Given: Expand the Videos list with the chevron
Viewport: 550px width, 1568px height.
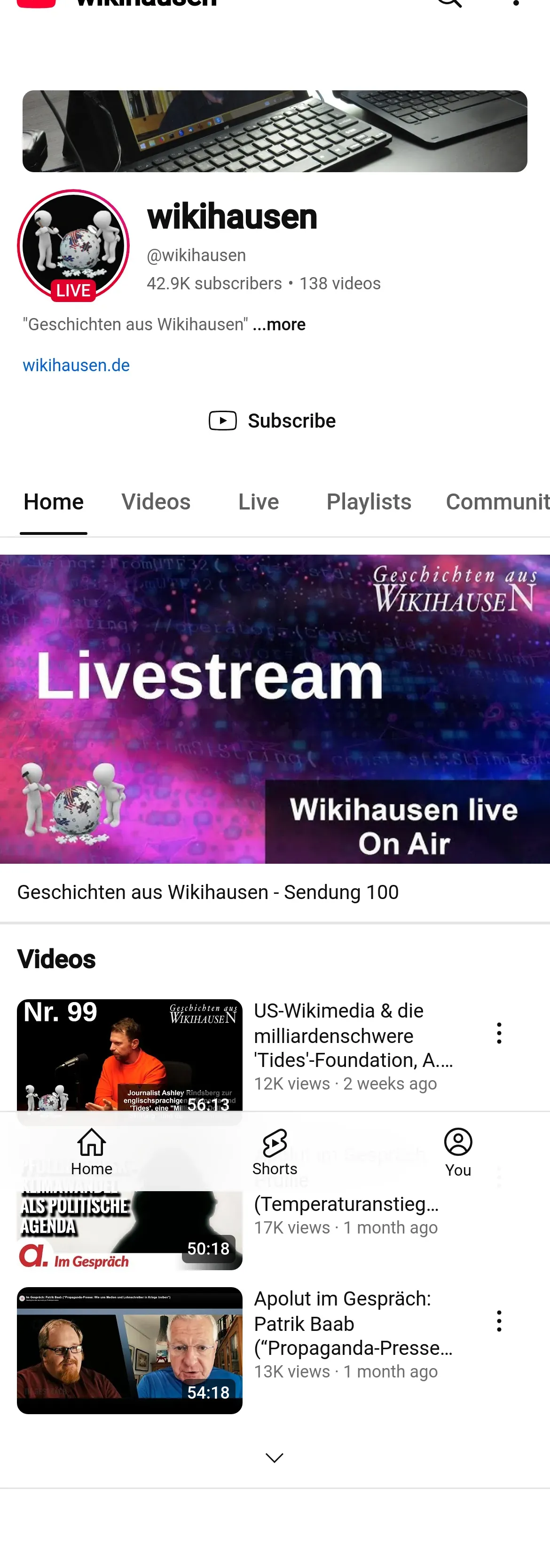Looking at the screenshot, I should point(275,1457).
